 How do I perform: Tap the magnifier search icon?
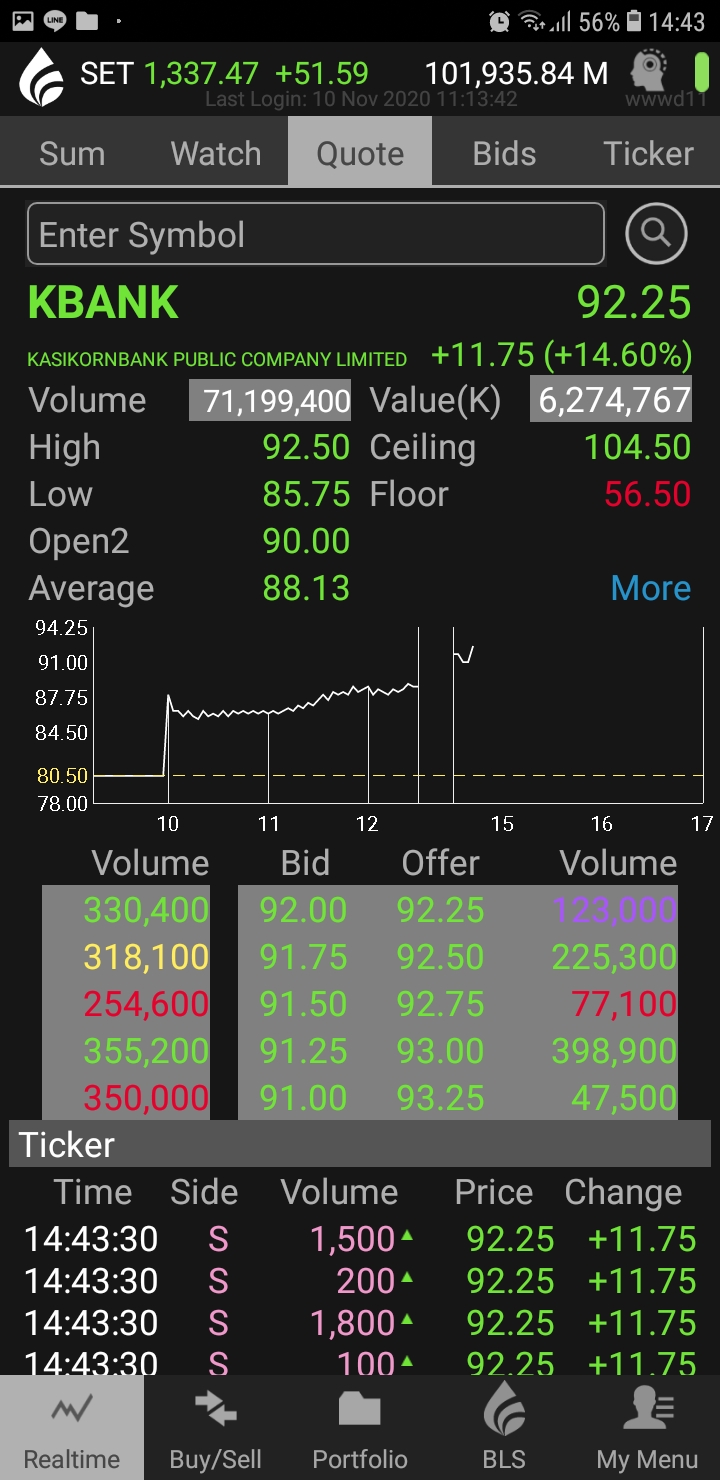(x=656, y=234)
